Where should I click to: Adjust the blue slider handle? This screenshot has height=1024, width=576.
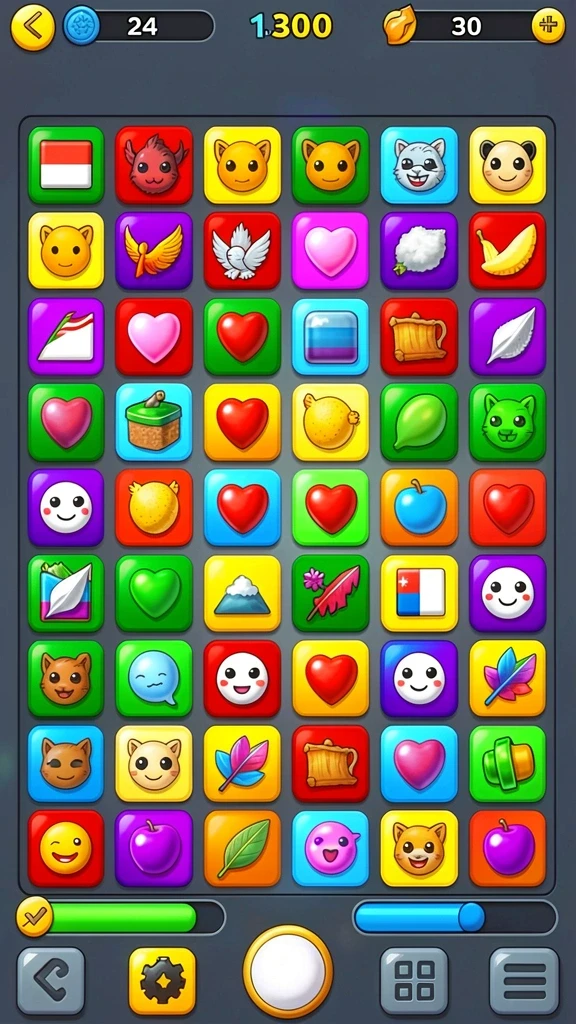471,917
